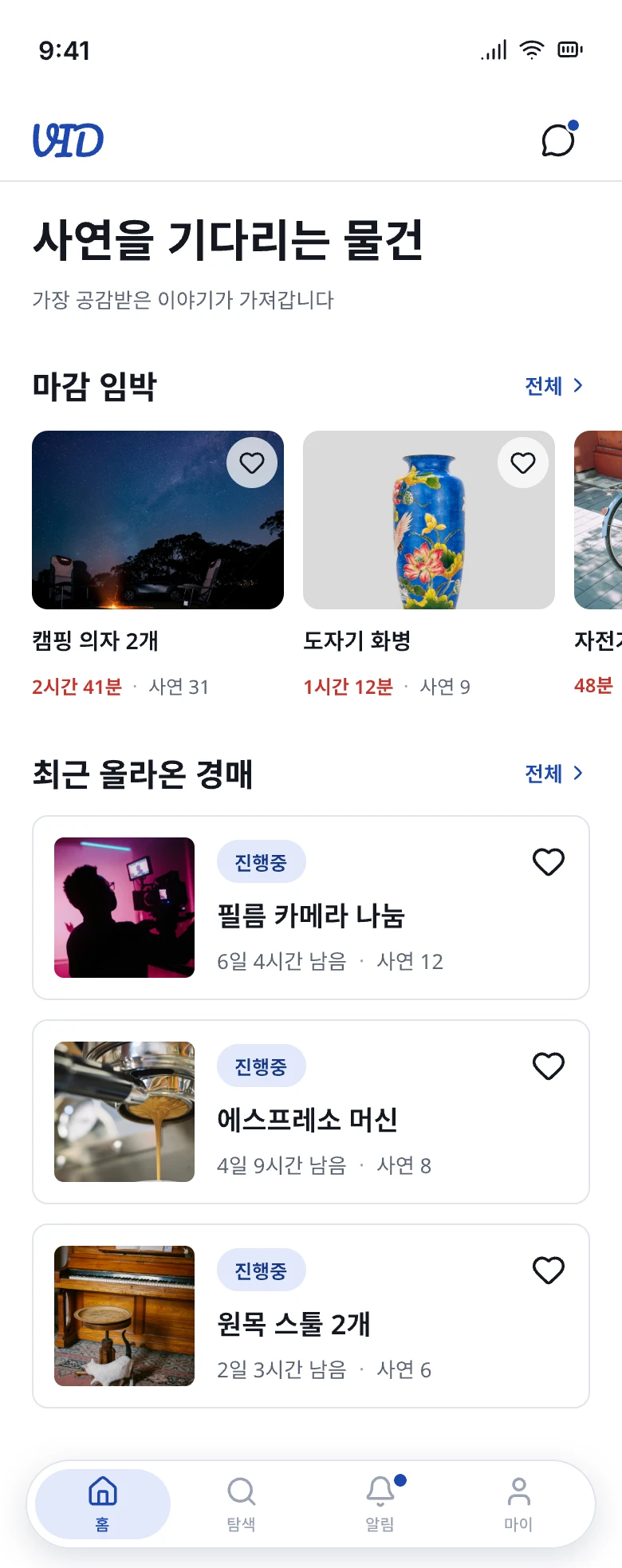Like the 도자기 화병 item
622x1568 pixels.
(x=523, y=463)
